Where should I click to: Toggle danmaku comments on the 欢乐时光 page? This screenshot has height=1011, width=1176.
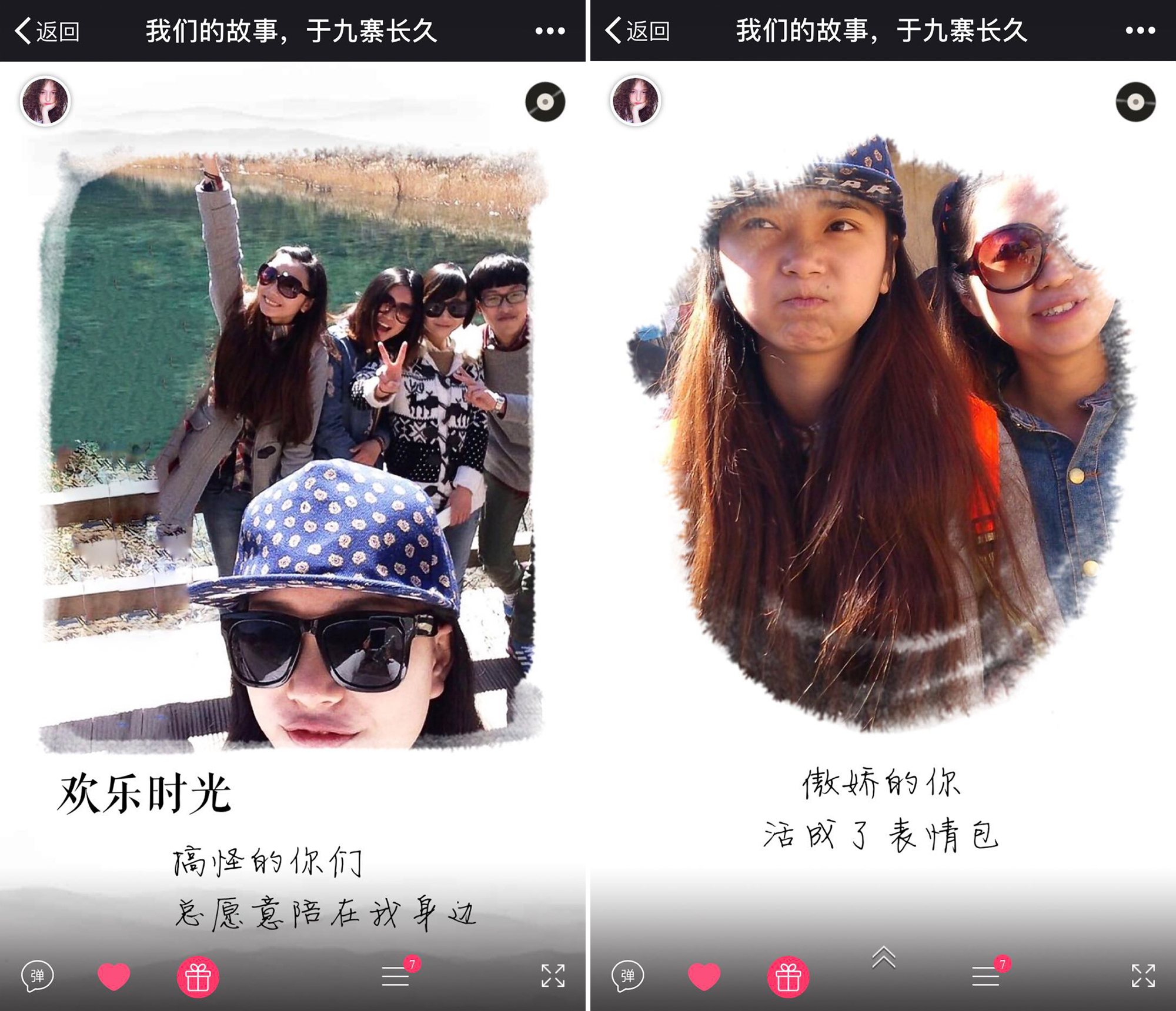coord(38,976)
